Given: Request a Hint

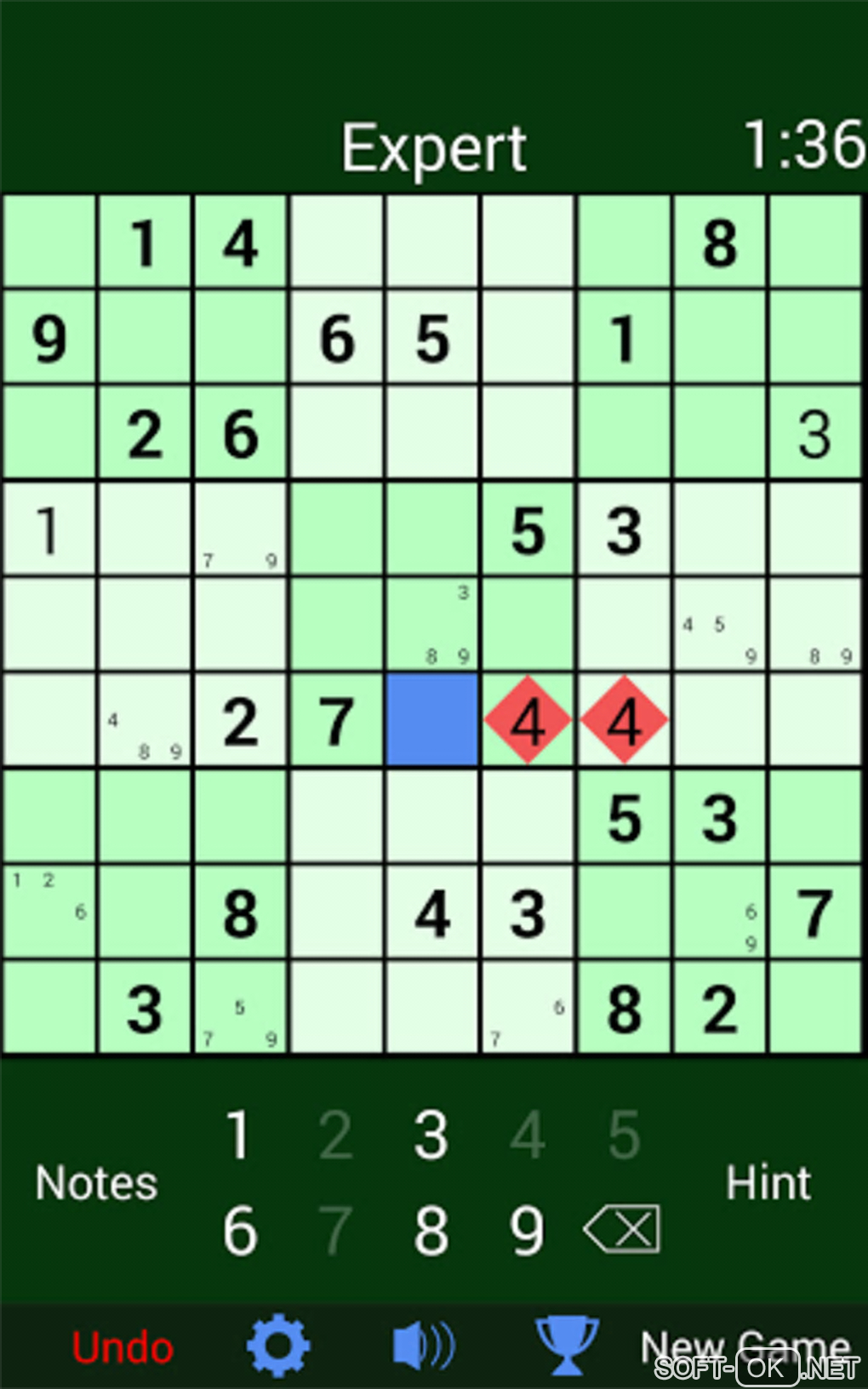Looking at the screenshot, I should (x=768, y=1183).
